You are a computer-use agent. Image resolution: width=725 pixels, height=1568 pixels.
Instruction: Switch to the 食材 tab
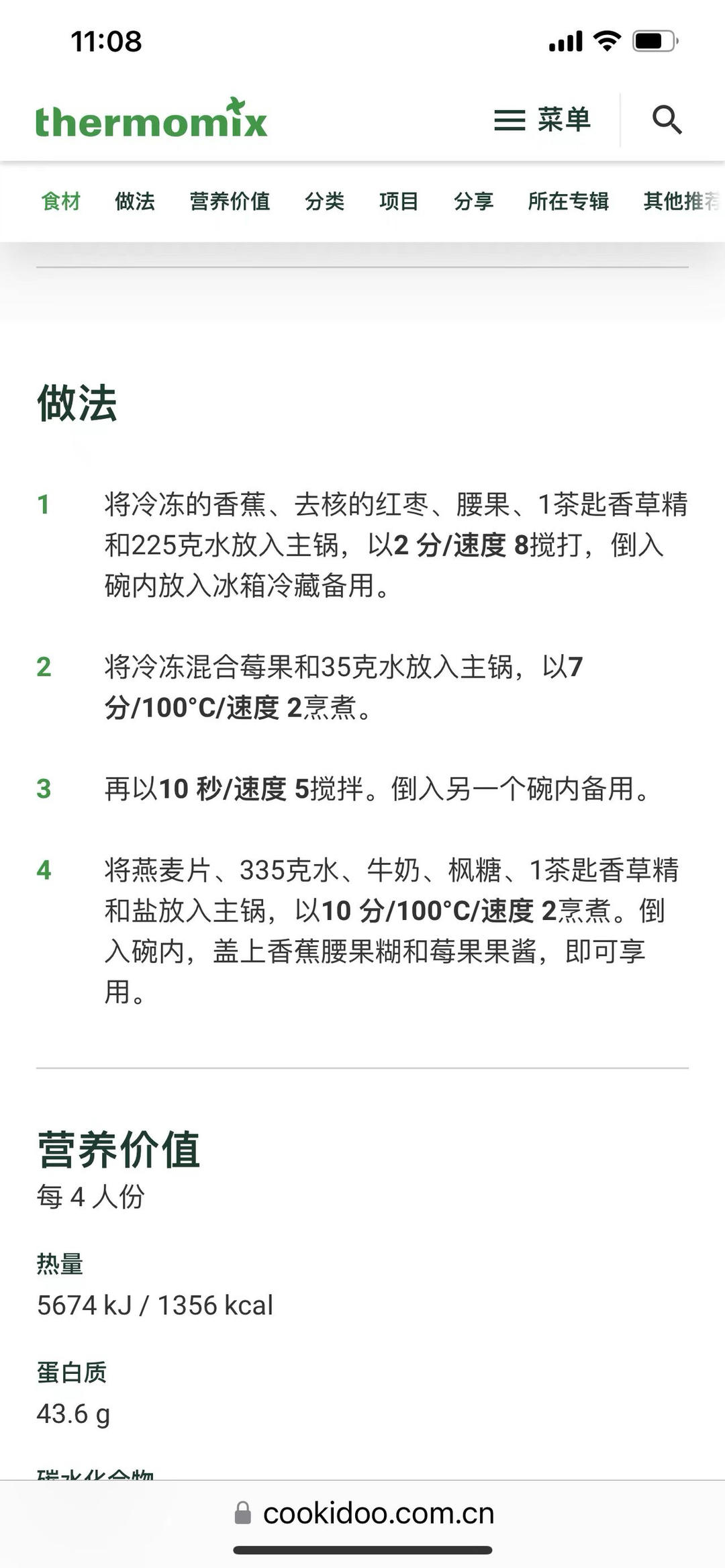[61, 201]
